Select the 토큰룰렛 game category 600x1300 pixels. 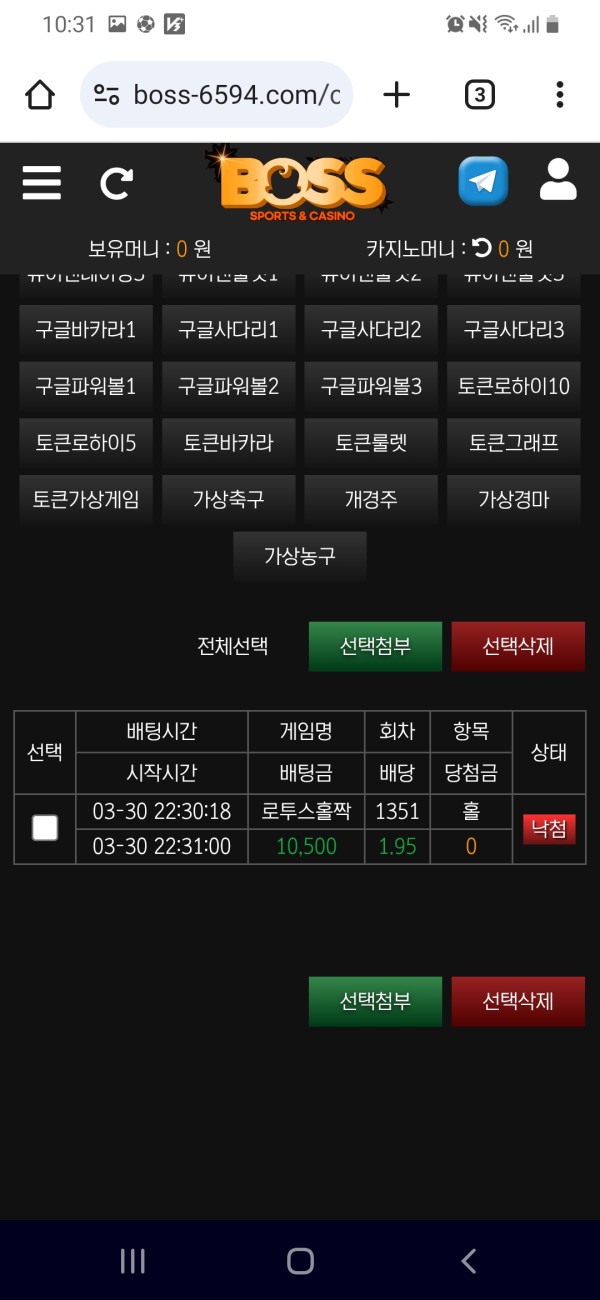coord(371,442)
